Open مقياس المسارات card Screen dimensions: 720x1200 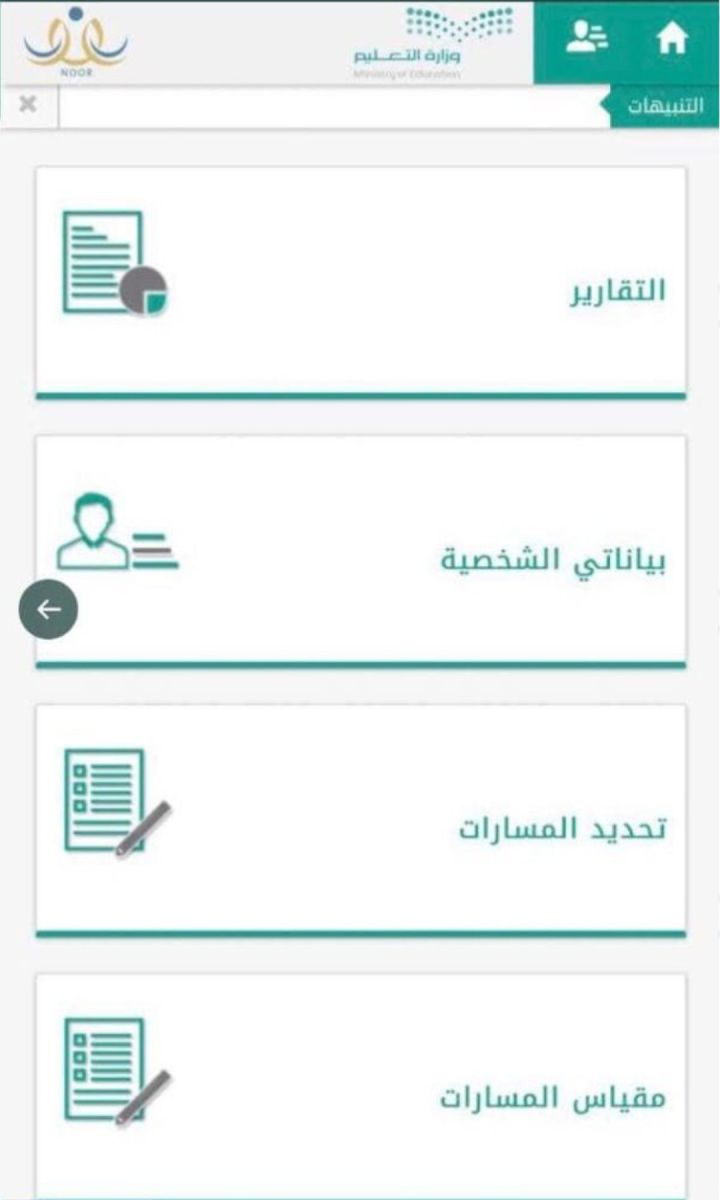361,1090
